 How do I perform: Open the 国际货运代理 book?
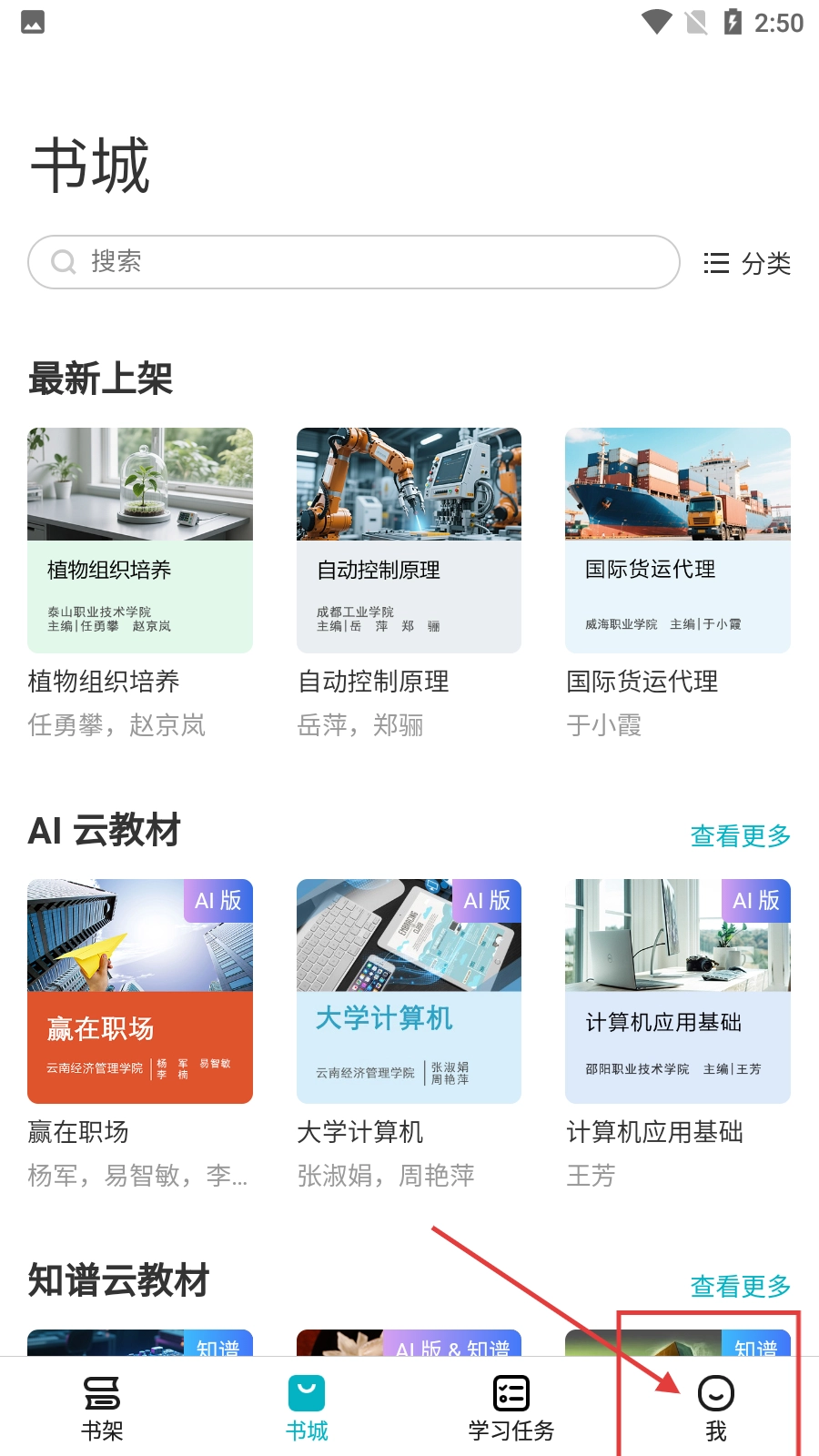(677, 541)
